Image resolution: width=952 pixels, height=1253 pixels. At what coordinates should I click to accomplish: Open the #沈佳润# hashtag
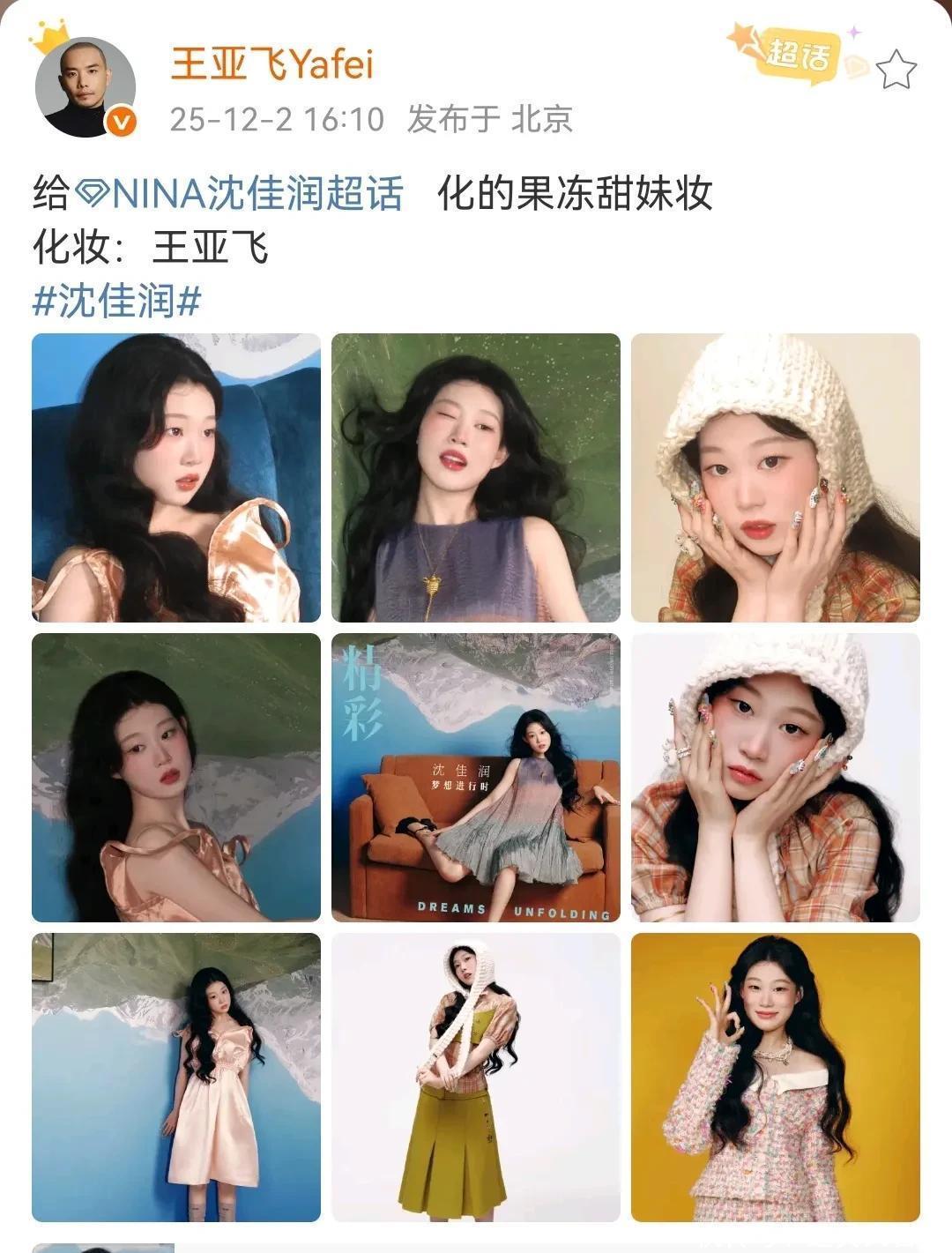116,302
